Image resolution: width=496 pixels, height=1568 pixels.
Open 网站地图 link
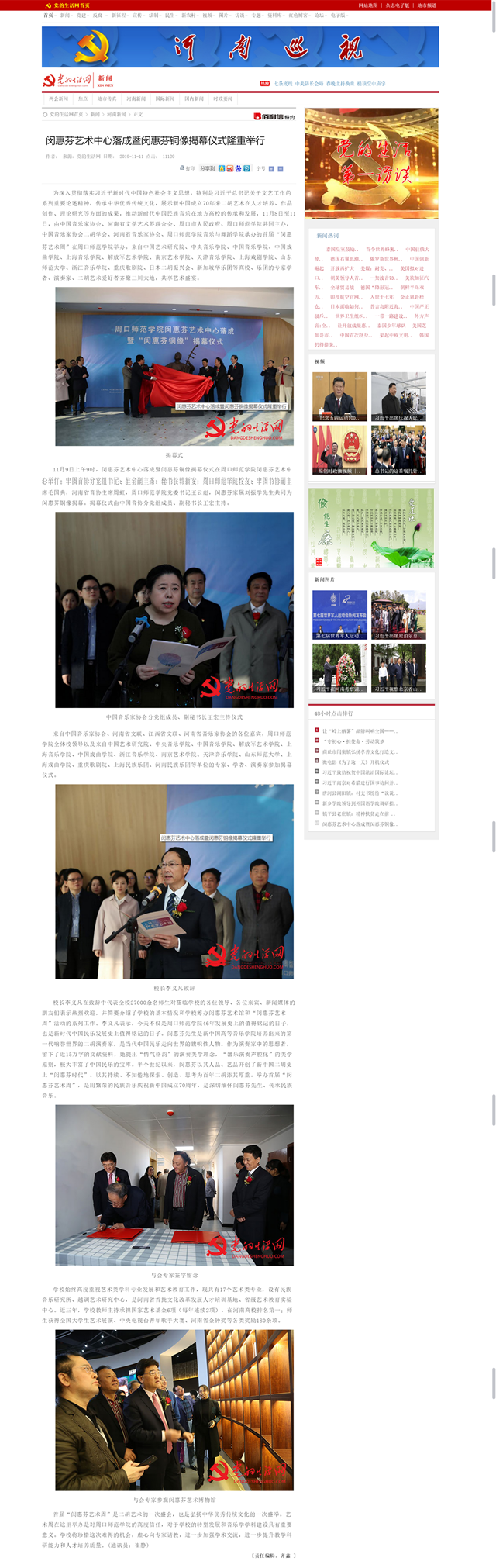[x=368, y=5]
